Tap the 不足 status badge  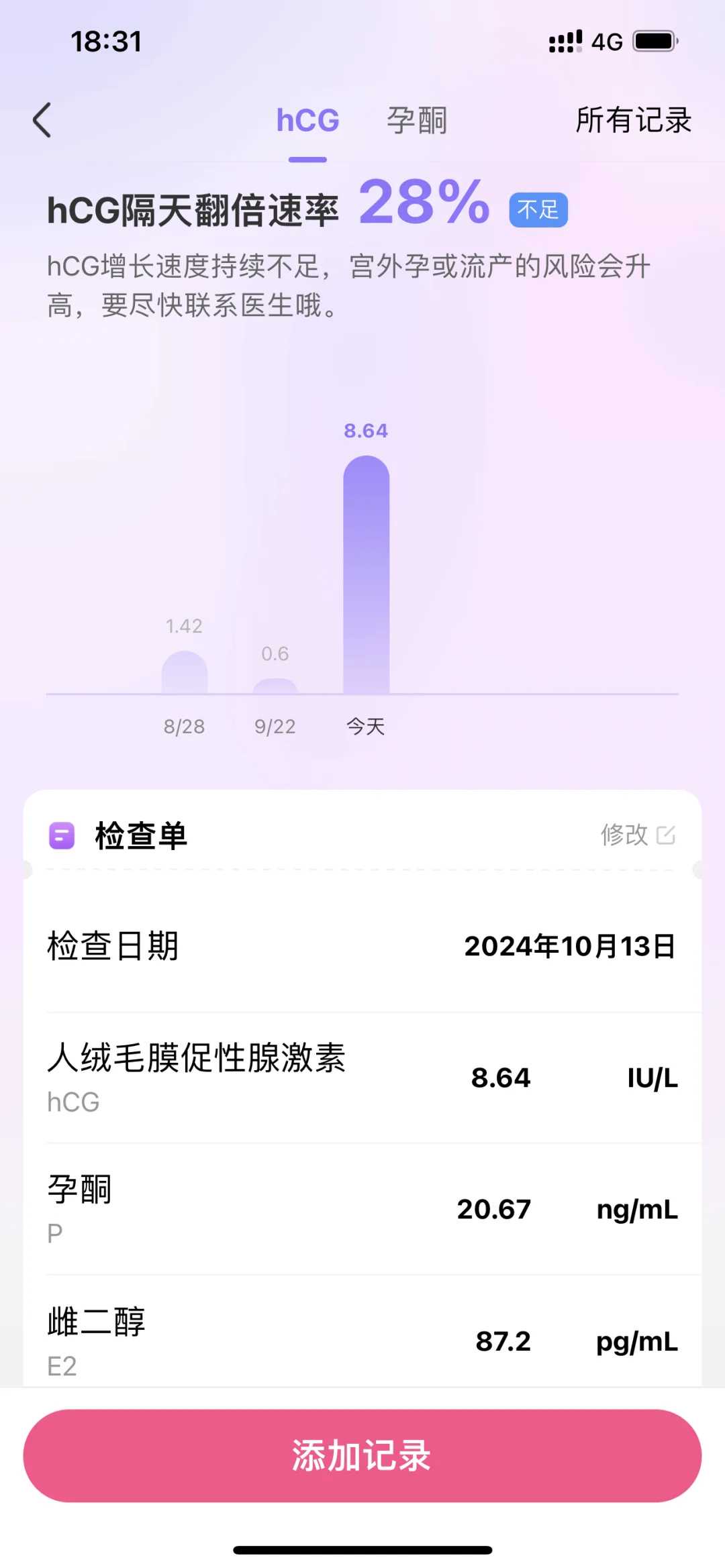point(538,210)
